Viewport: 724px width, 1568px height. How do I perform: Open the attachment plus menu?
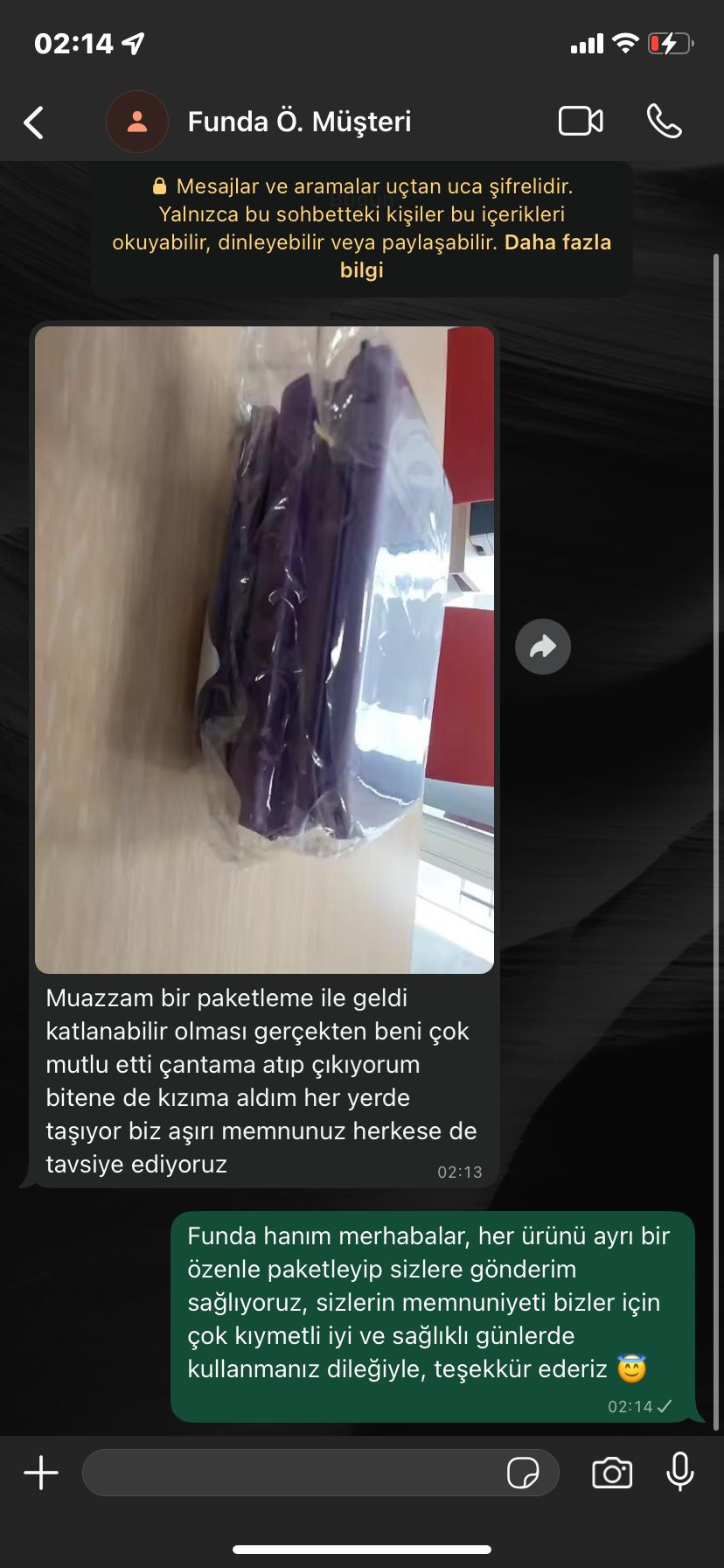40,1473
